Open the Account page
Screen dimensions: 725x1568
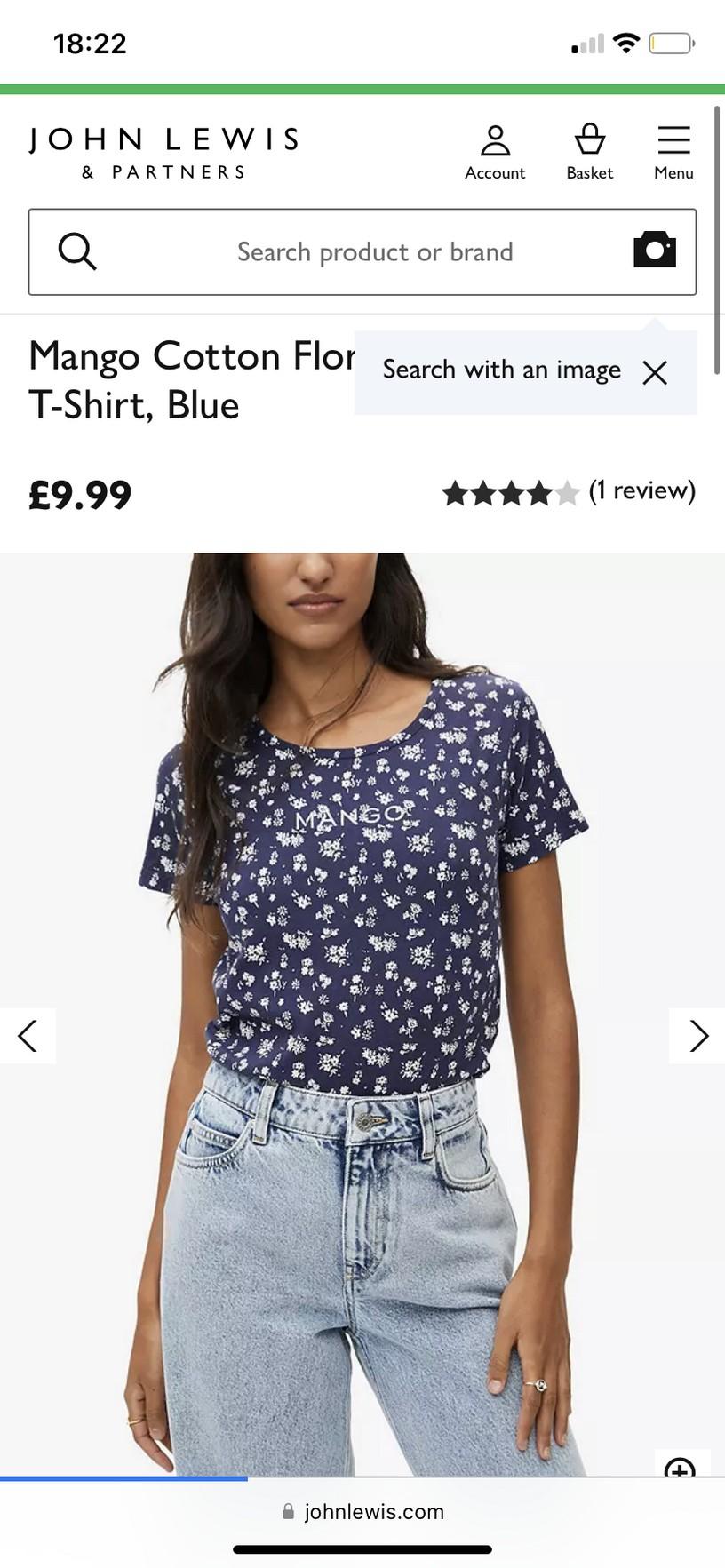[495, 153]
